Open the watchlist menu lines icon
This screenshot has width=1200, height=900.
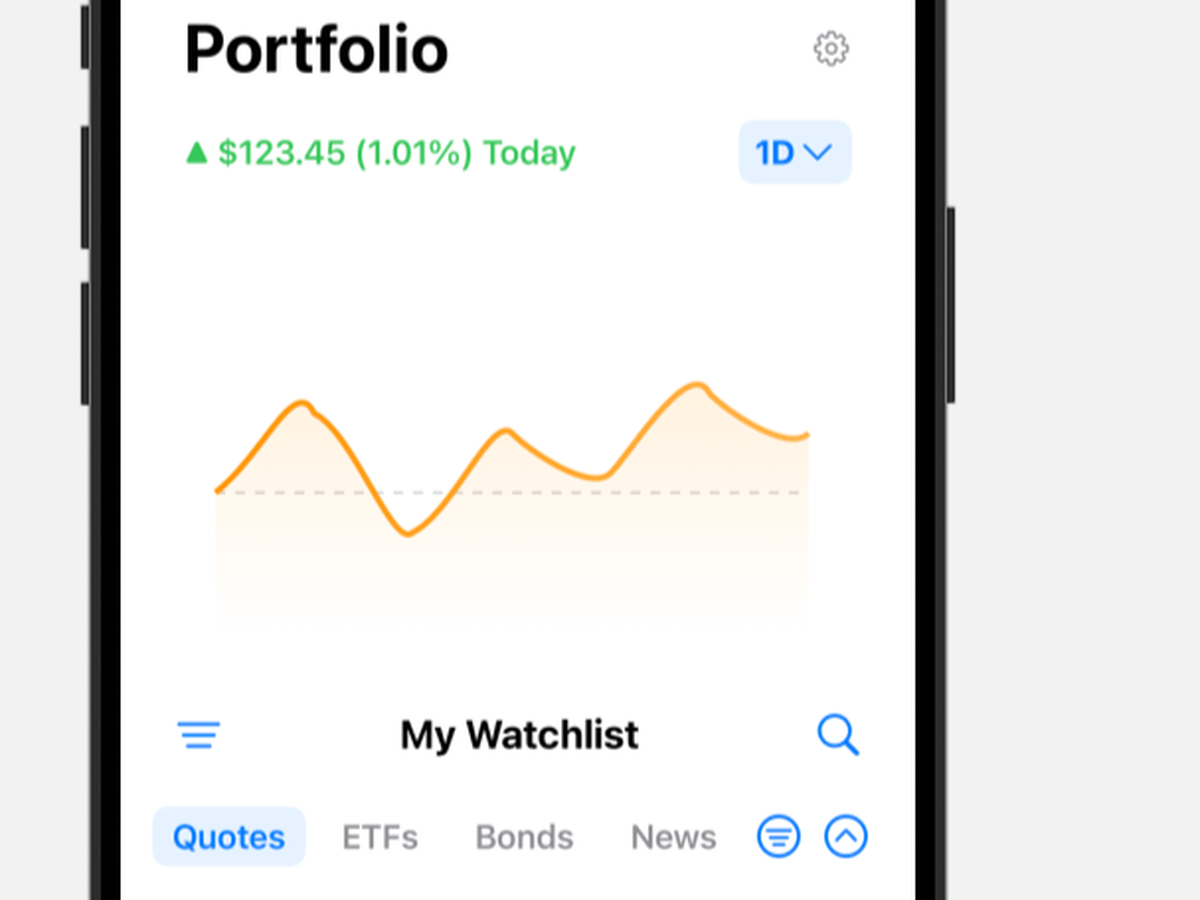click(x=199, y=736)
